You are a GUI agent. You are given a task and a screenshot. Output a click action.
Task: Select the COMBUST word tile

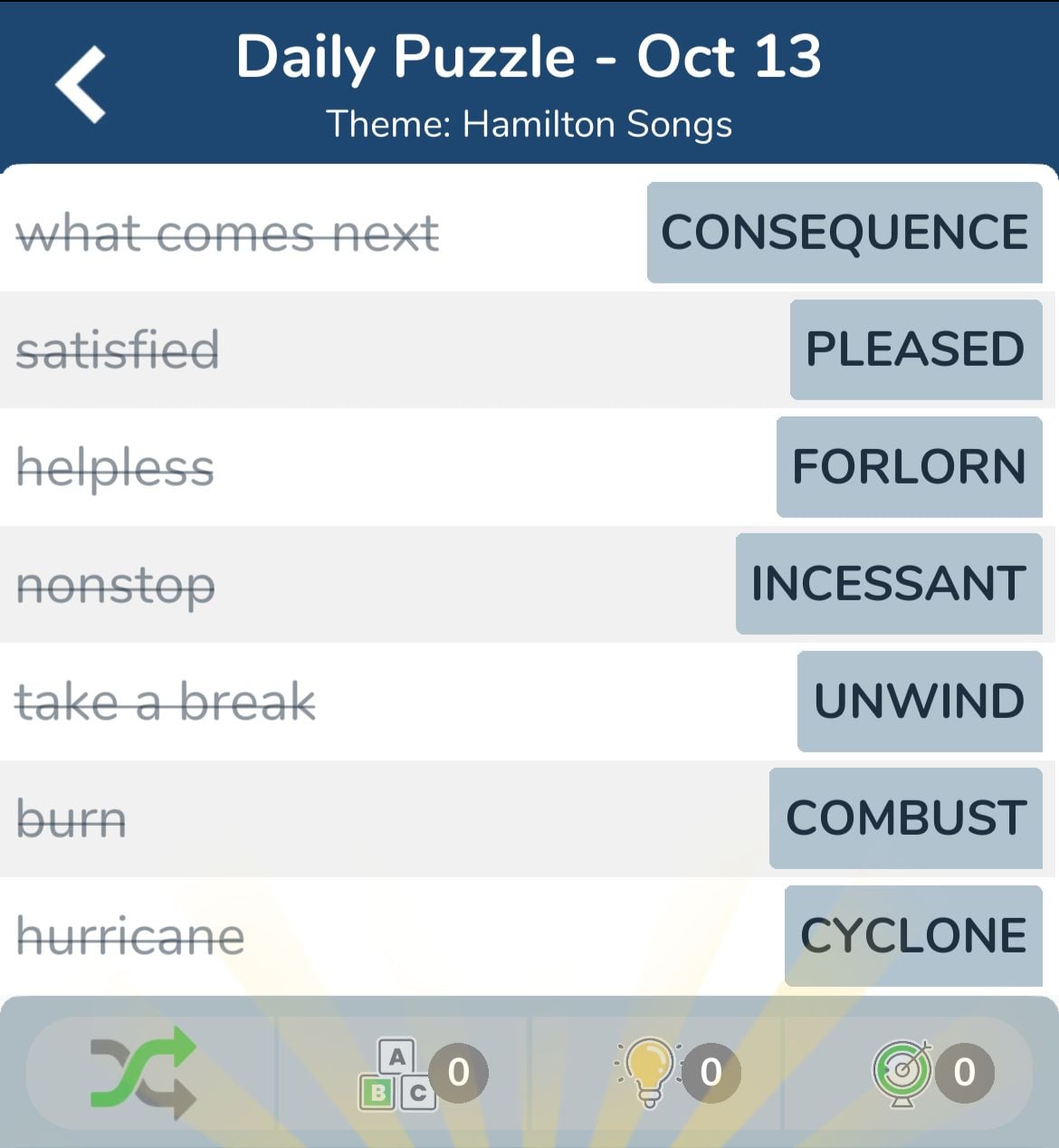(905, 818)
